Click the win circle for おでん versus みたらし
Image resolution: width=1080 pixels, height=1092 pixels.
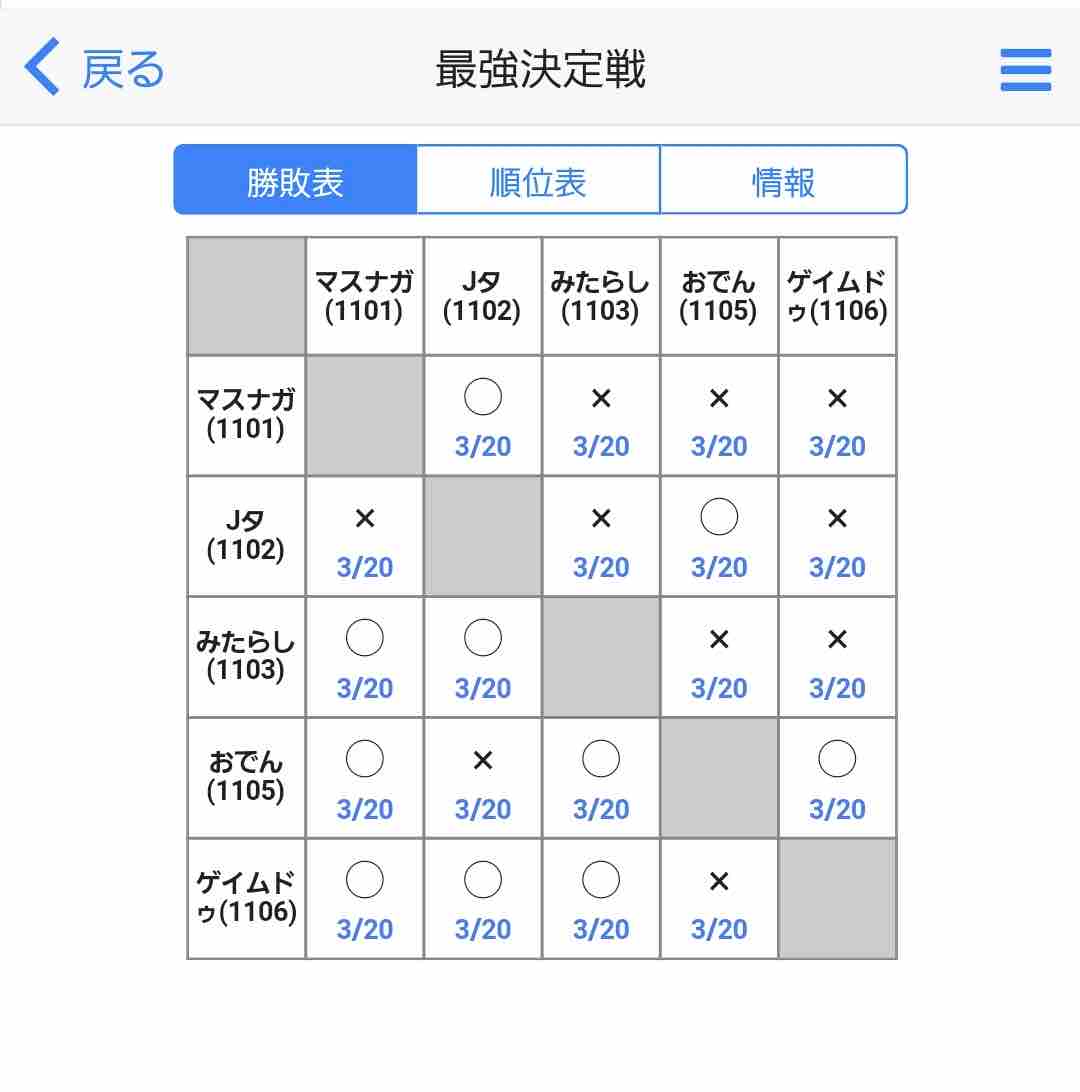click(x=600, y=759)
